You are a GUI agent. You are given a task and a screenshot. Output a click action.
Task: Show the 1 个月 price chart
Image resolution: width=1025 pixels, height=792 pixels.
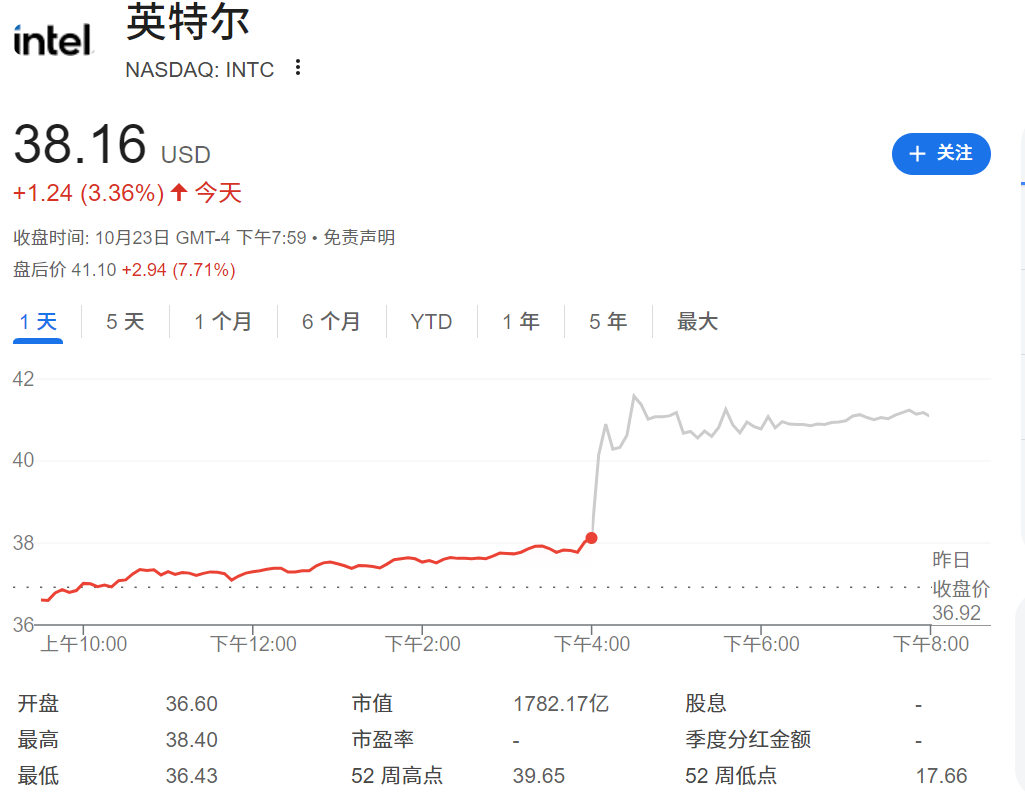[223, 322]
